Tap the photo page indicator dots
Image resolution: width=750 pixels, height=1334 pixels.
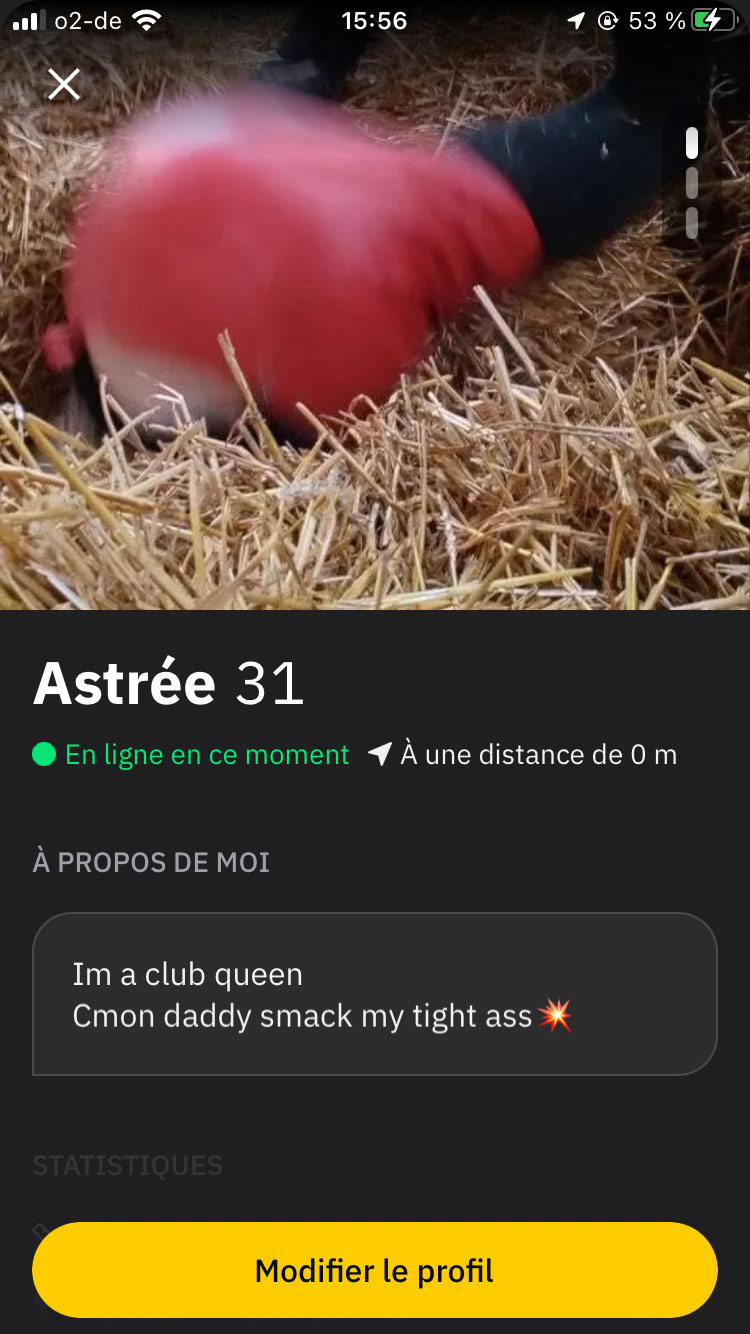(691, 183)
